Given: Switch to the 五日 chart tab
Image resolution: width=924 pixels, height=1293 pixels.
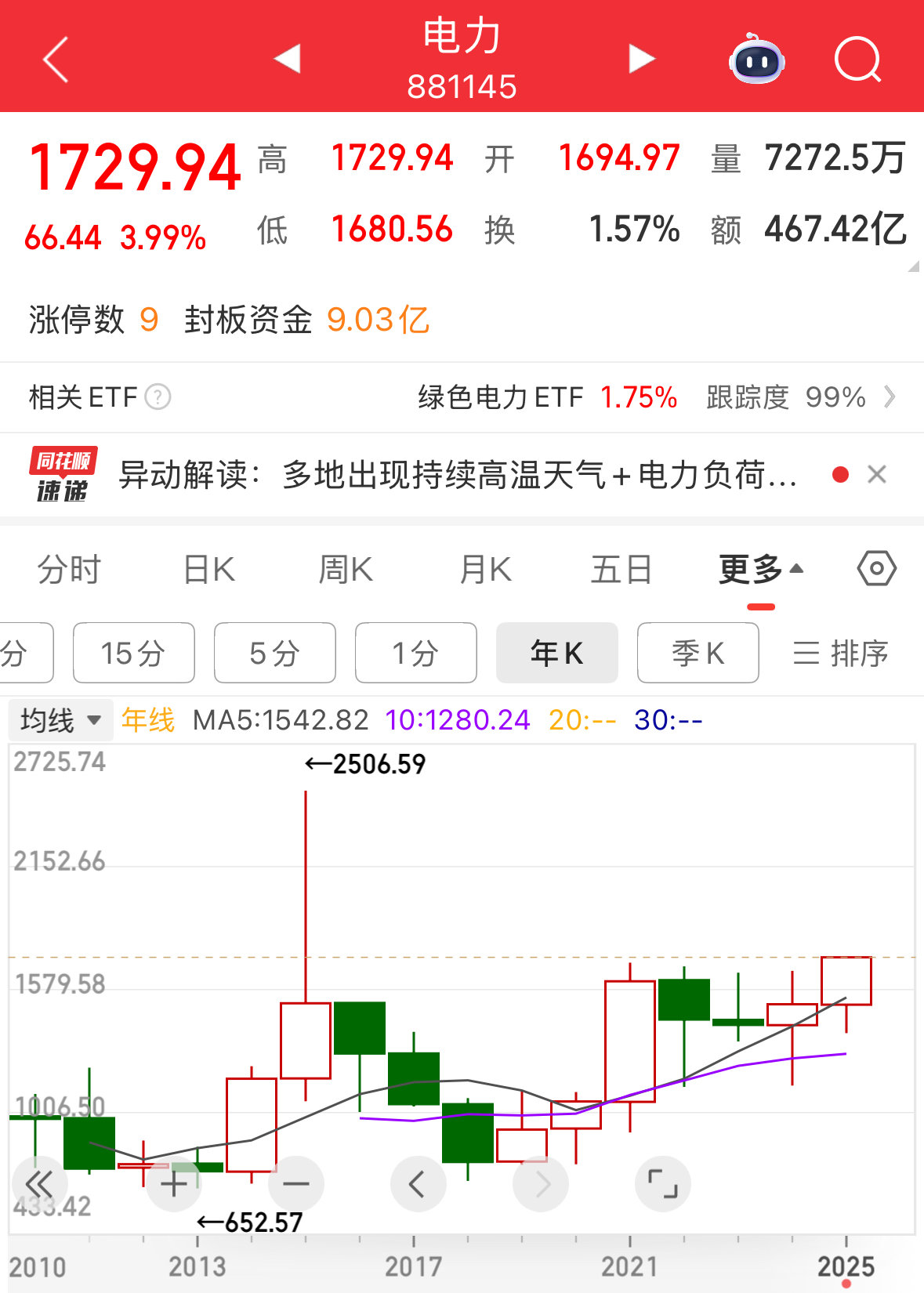Looking at the screenshot, I should [621, 570].
